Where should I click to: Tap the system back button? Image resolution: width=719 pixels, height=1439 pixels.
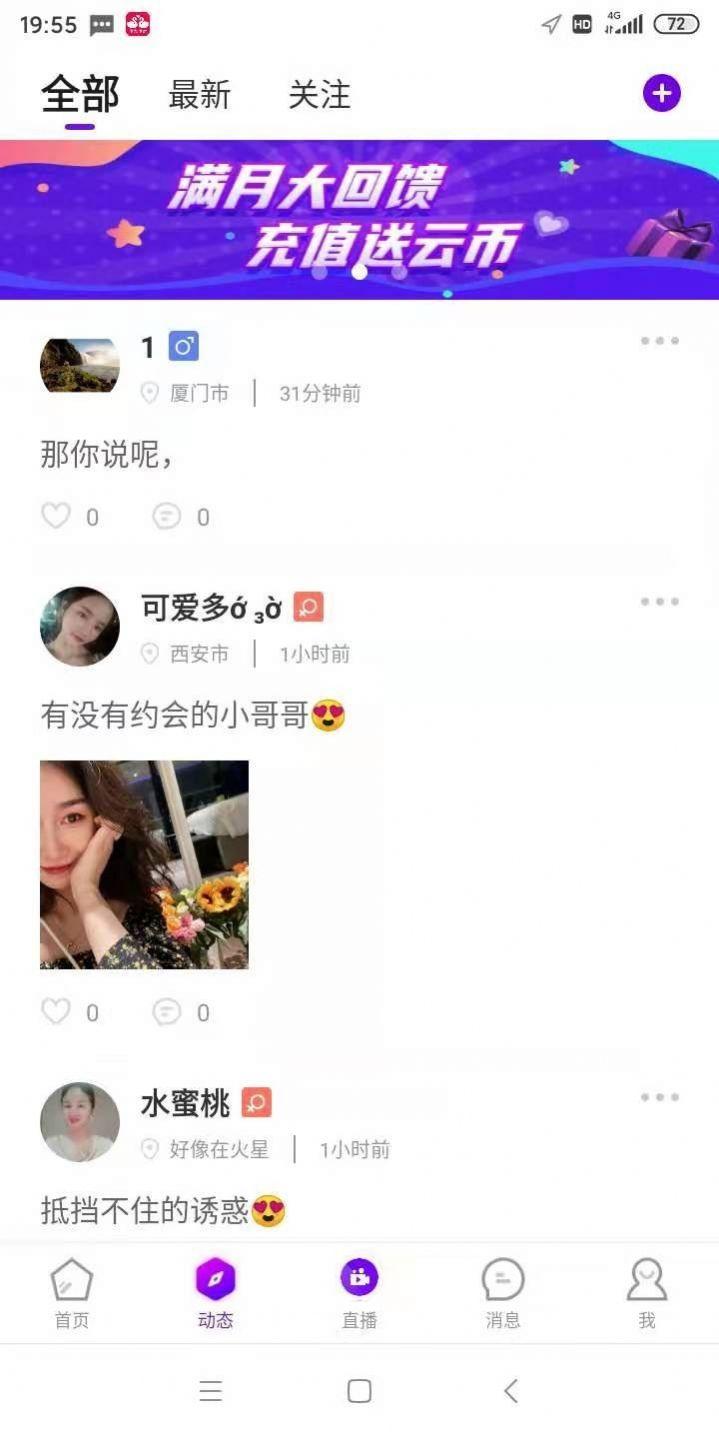(511, 1391)
